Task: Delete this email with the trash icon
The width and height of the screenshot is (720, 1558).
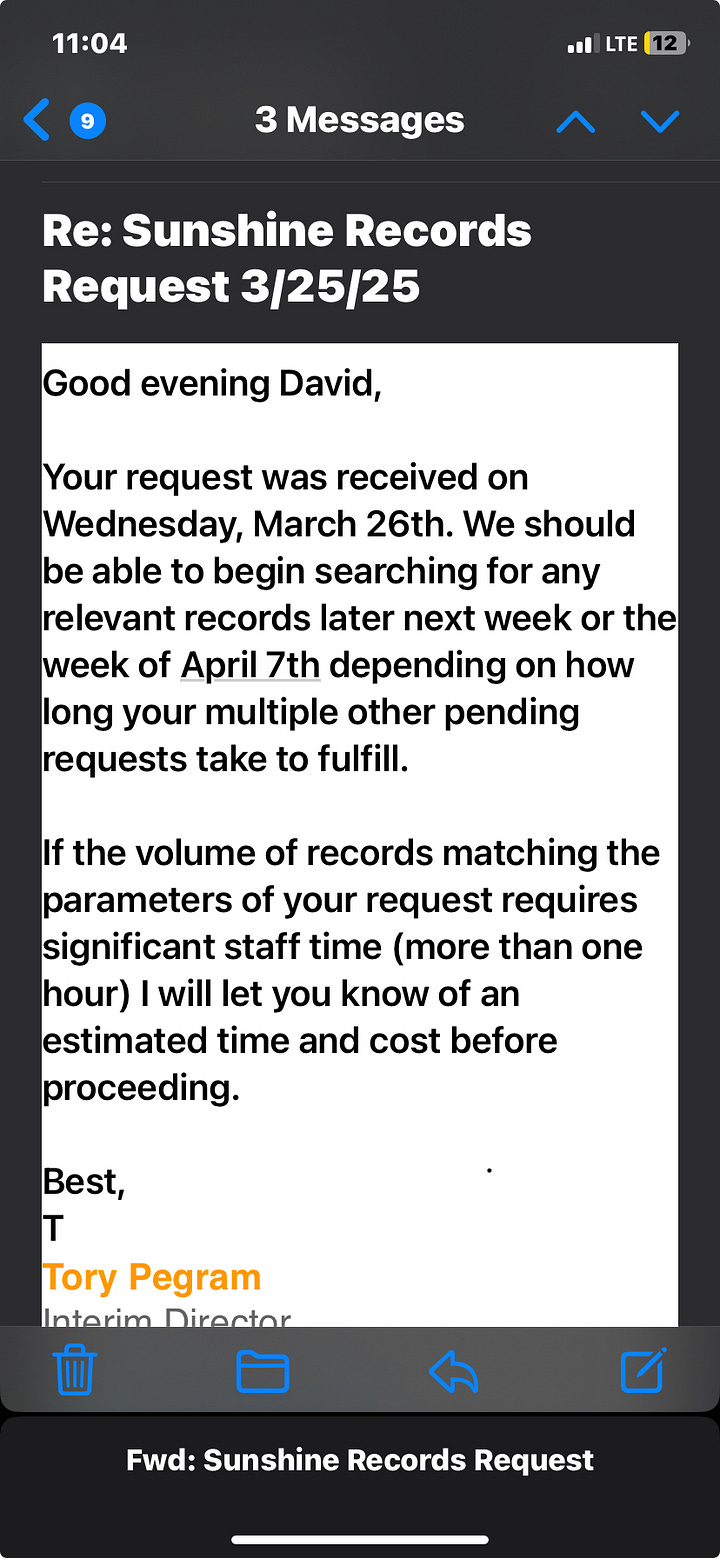Action: coord(75,1370)
